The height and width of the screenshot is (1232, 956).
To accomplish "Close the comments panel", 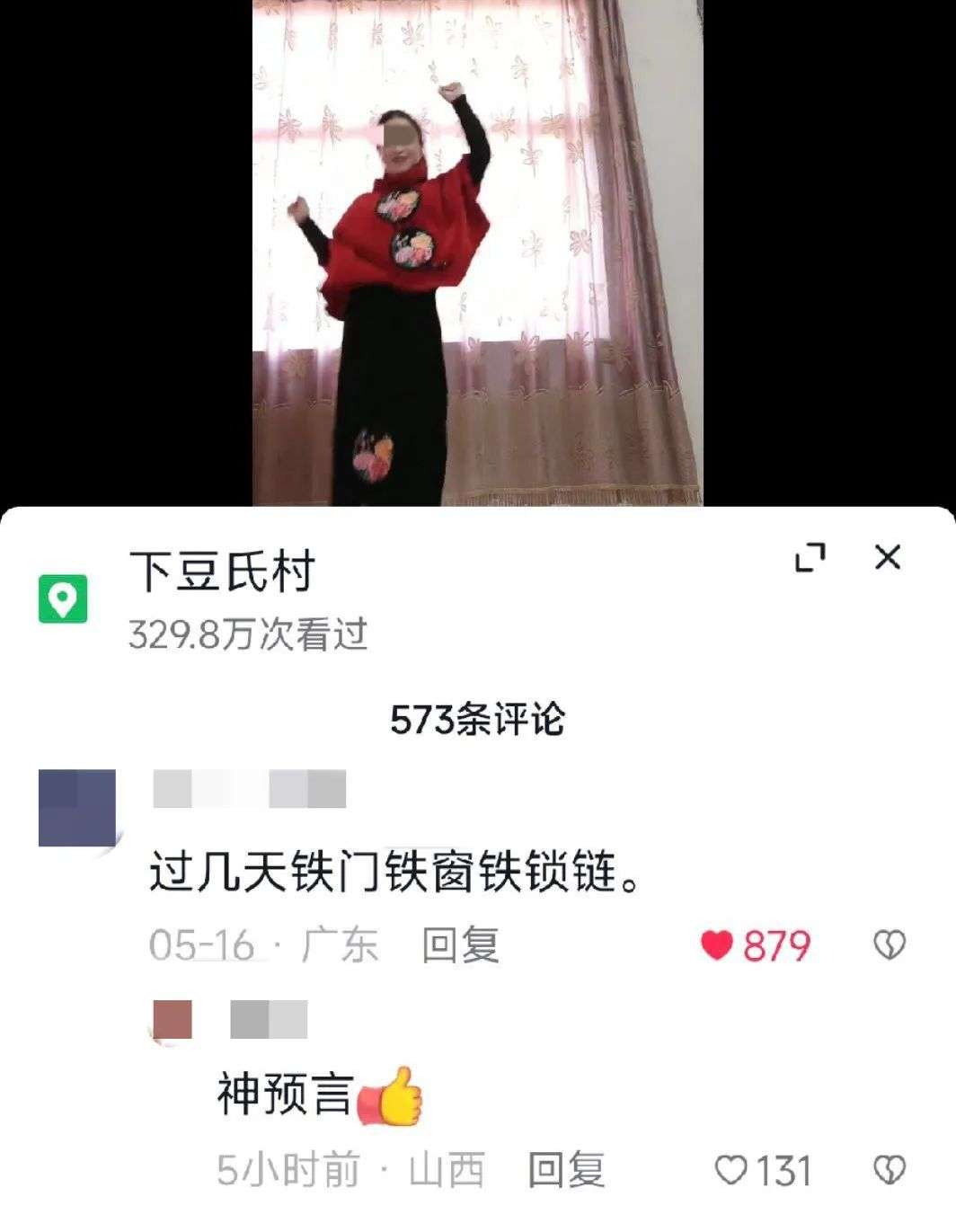I will 888,557.
